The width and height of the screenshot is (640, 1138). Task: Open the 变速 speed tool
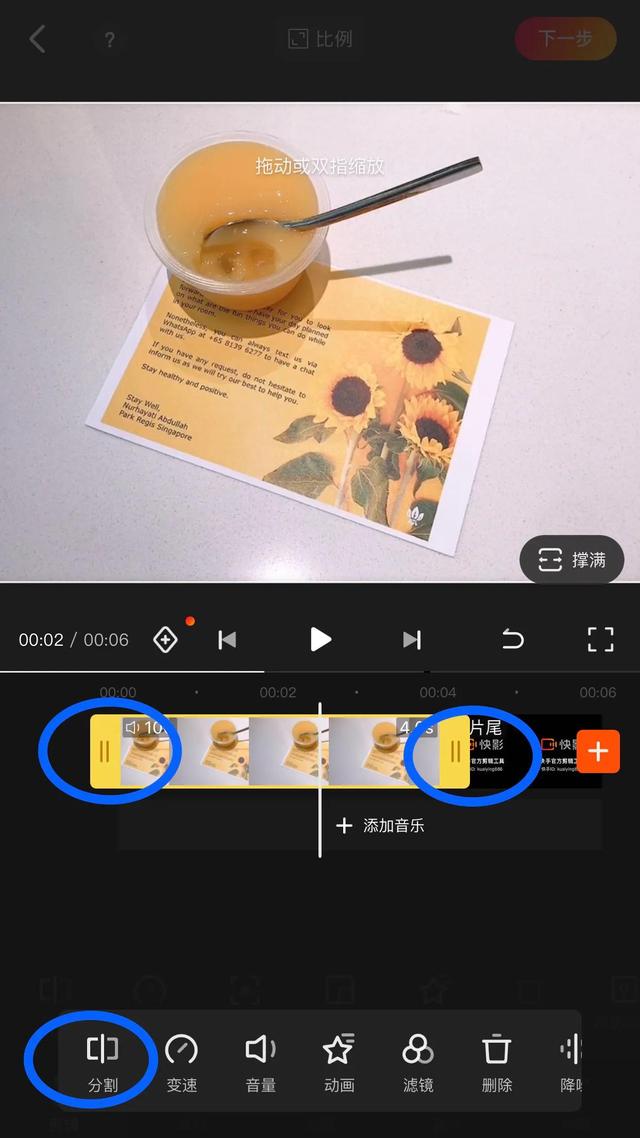tap(181, 1062)
